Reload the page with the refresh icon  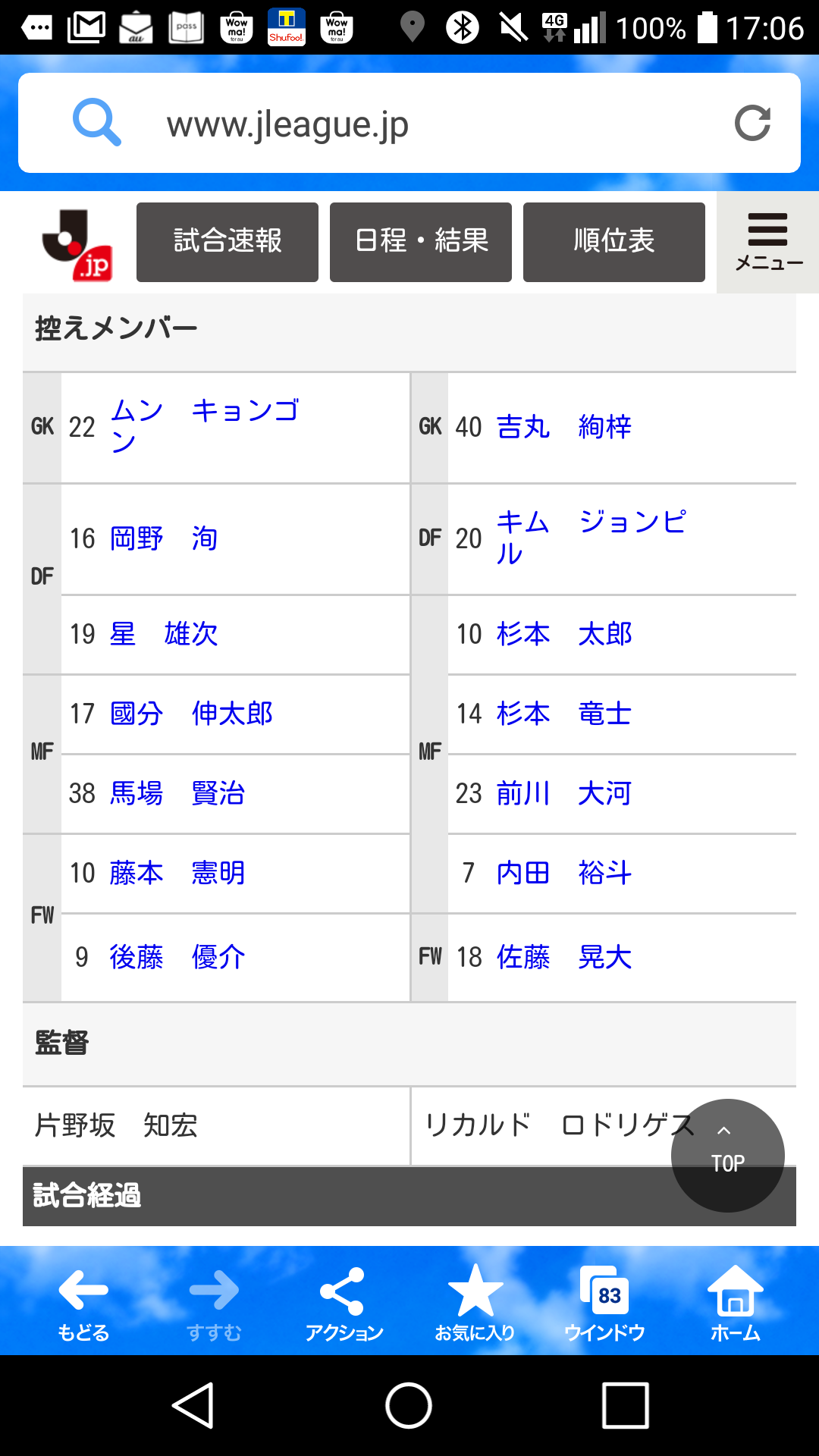[752, 124]
